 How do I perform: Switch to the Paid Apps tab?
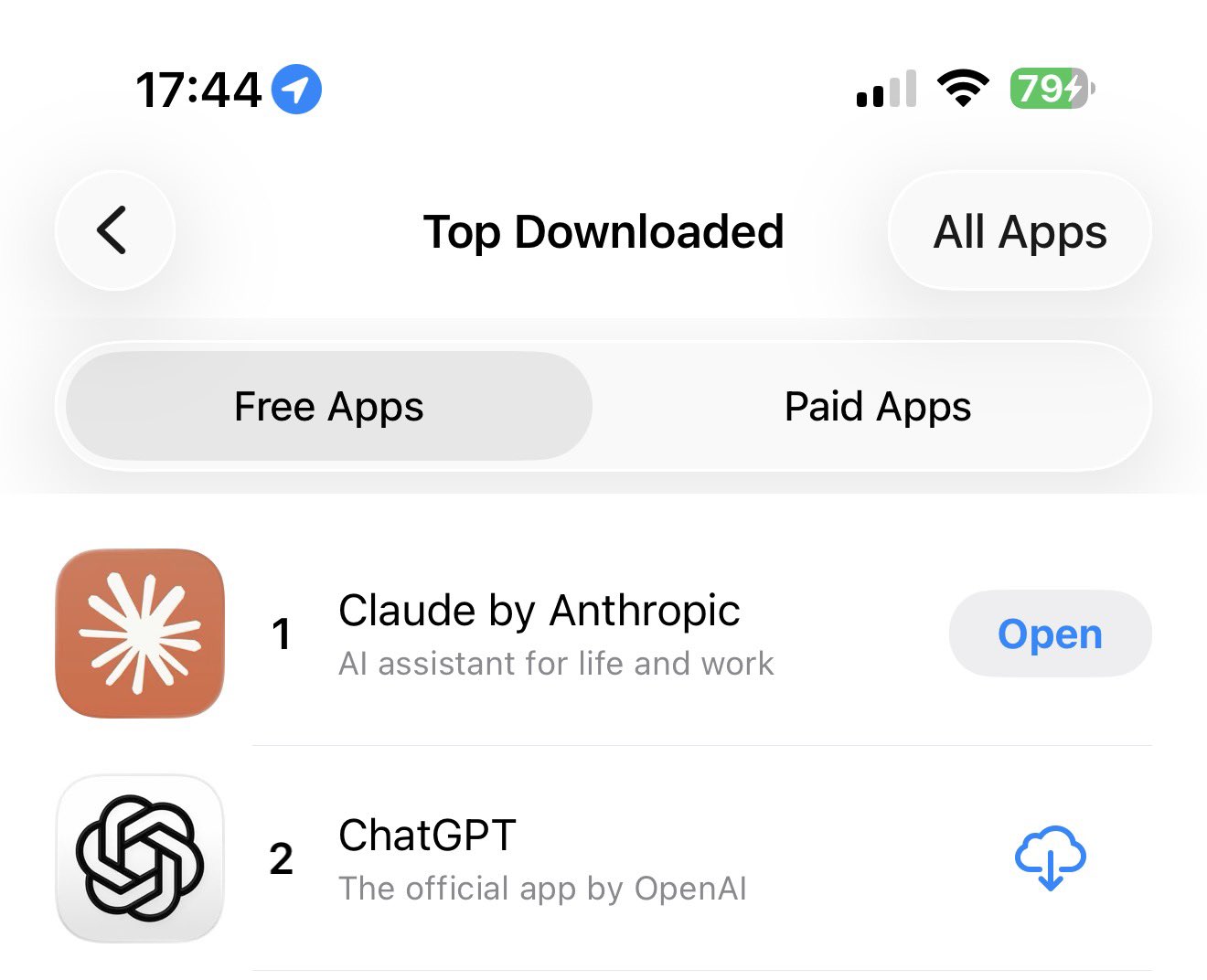tap(877, 407)
